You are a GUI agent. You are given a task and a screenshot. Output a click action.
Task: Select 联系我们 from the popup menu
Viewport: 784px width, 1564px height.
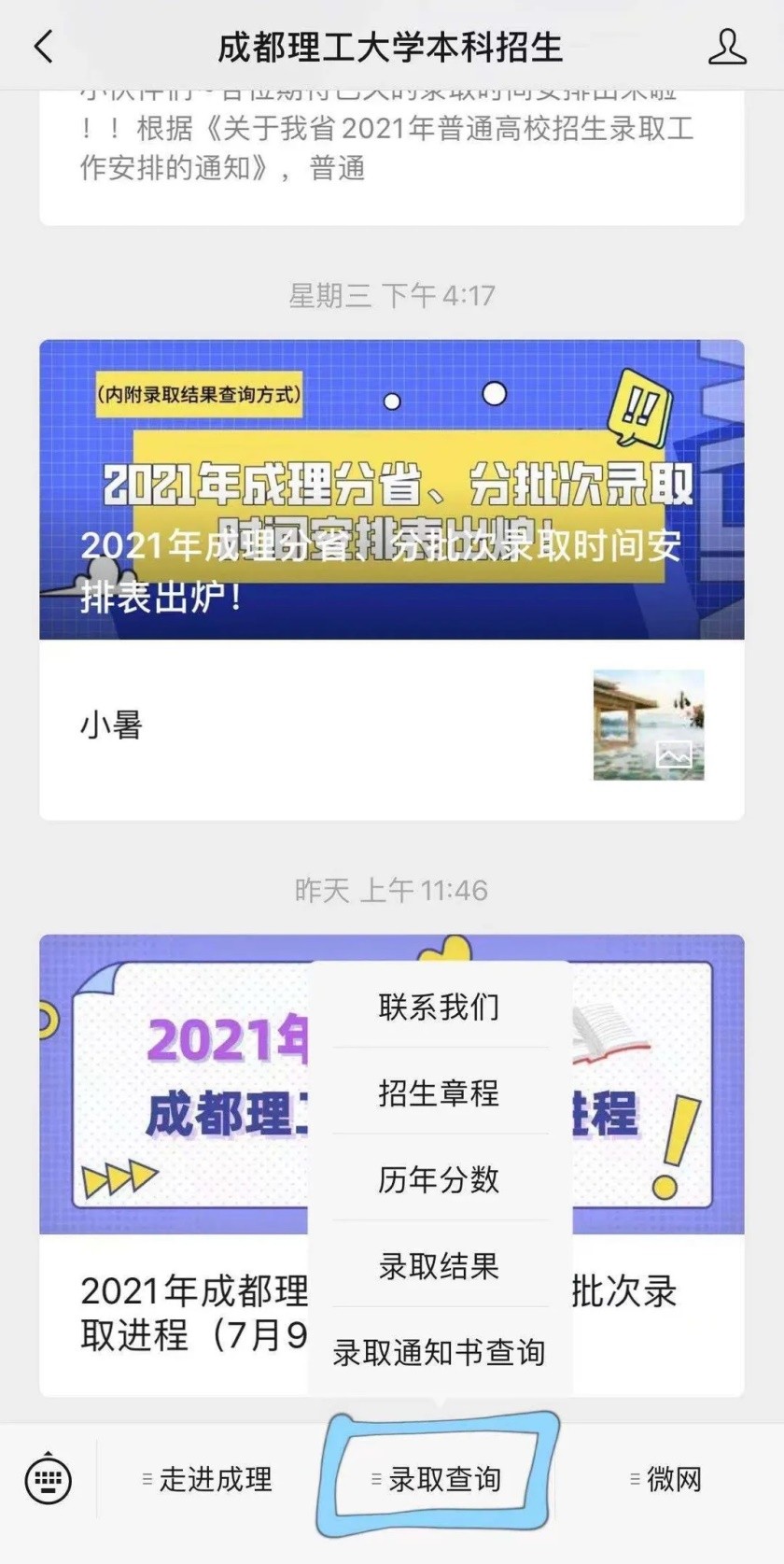coord(440,1007)
